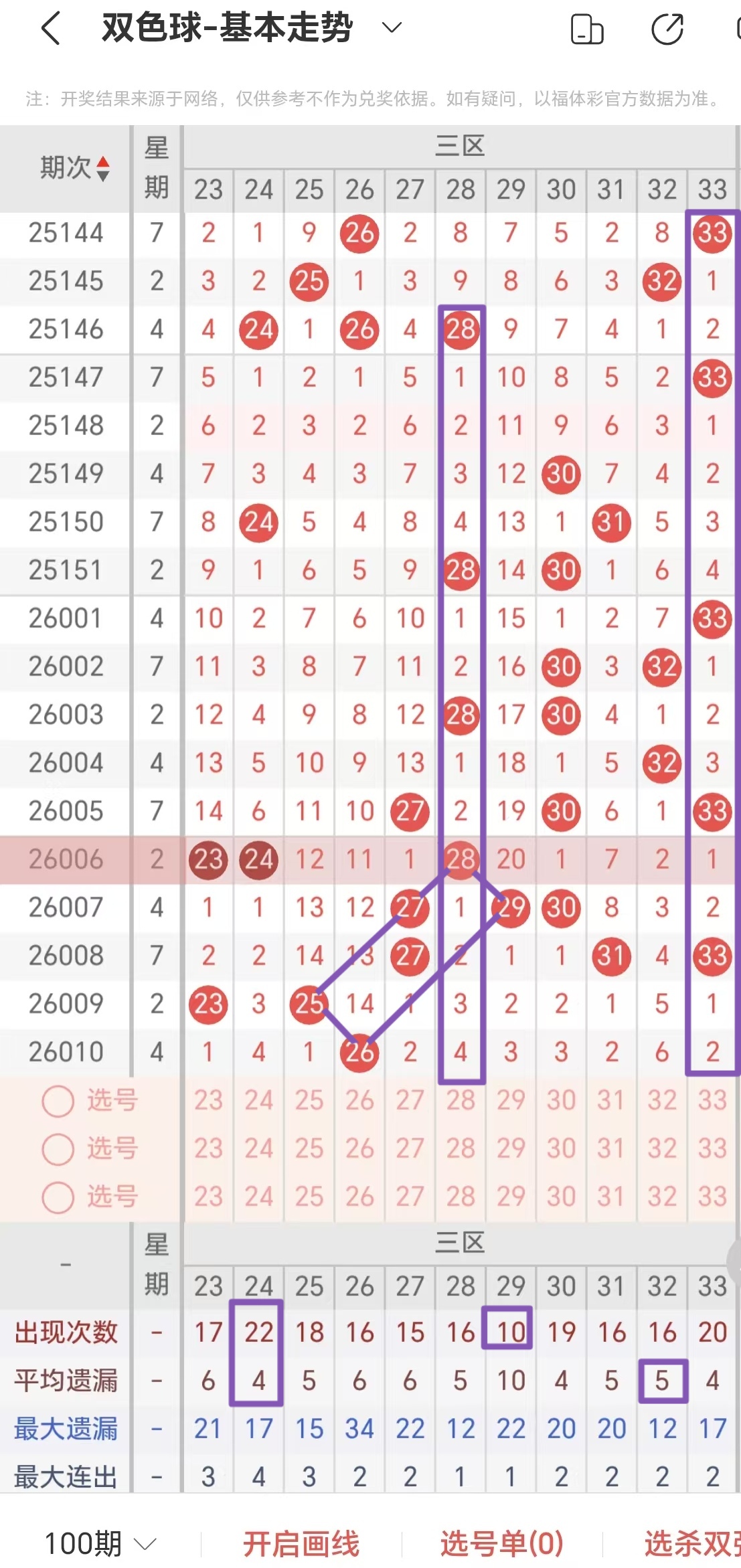741x1568 pixels.
Task: Click the 最大遗漏 value 34 under column 26
Action: click(359, 1428)
